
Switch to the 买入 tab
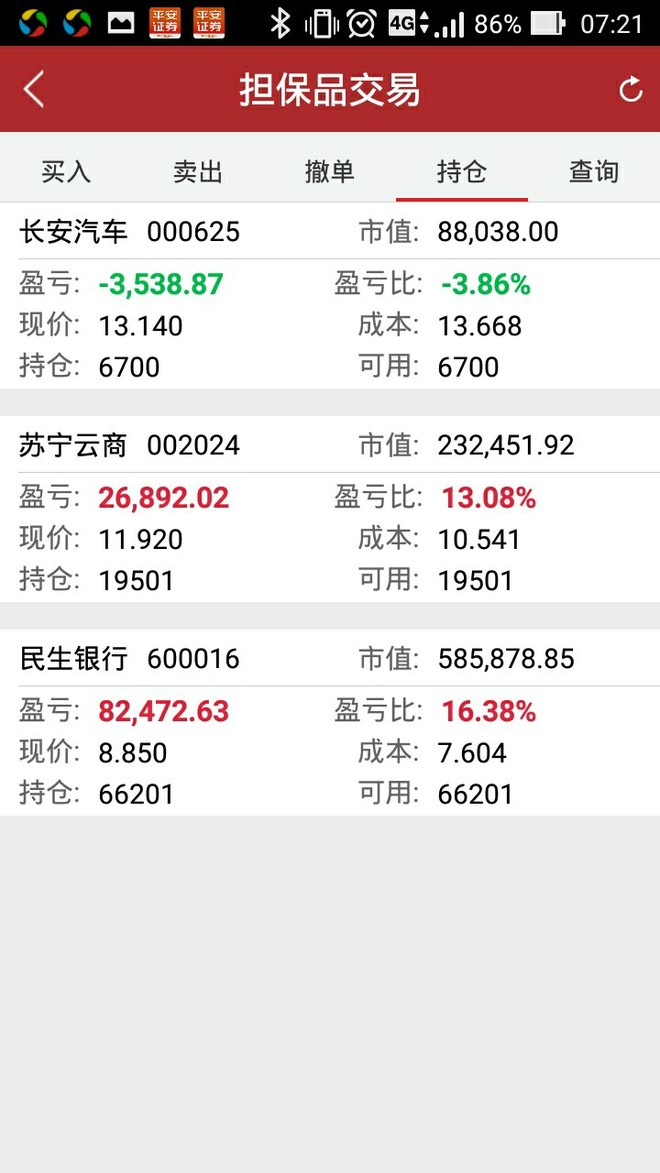click(66, 171)
